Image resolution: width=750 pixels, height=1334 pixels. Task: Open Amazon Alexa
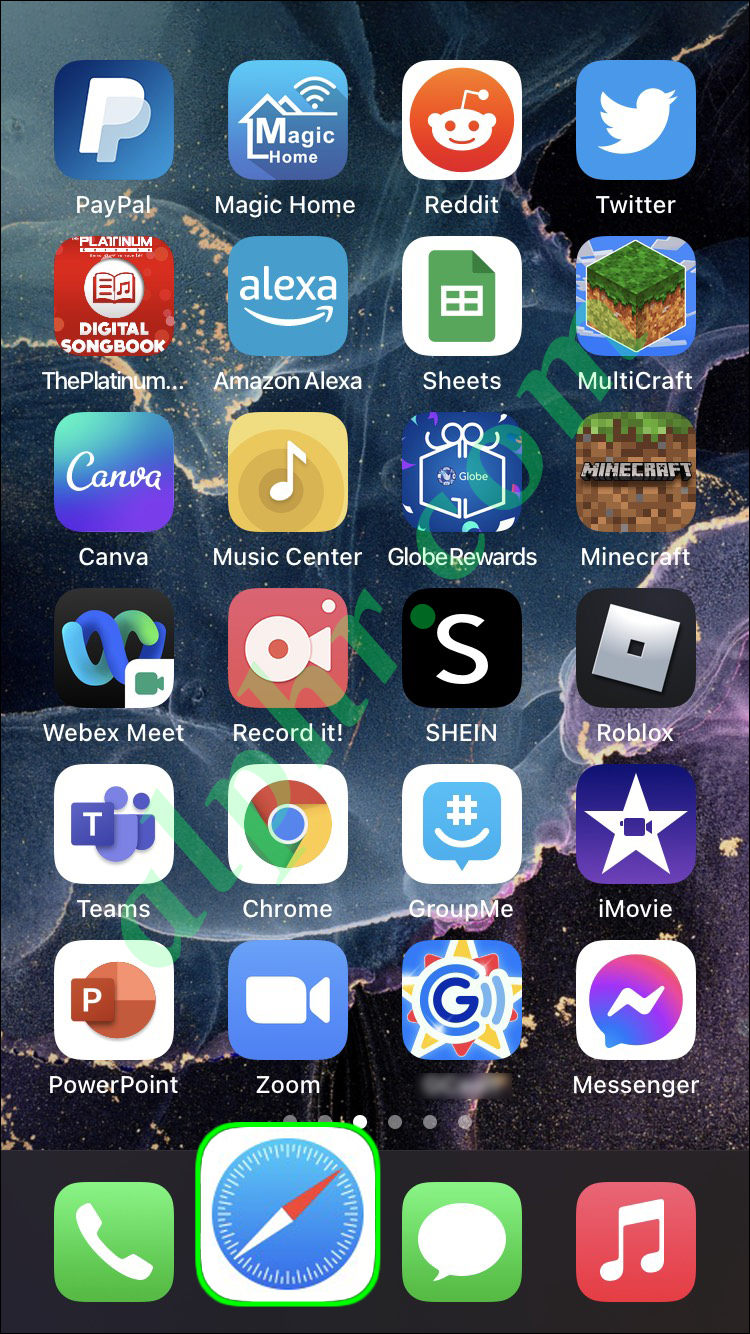tap(288, 296)
